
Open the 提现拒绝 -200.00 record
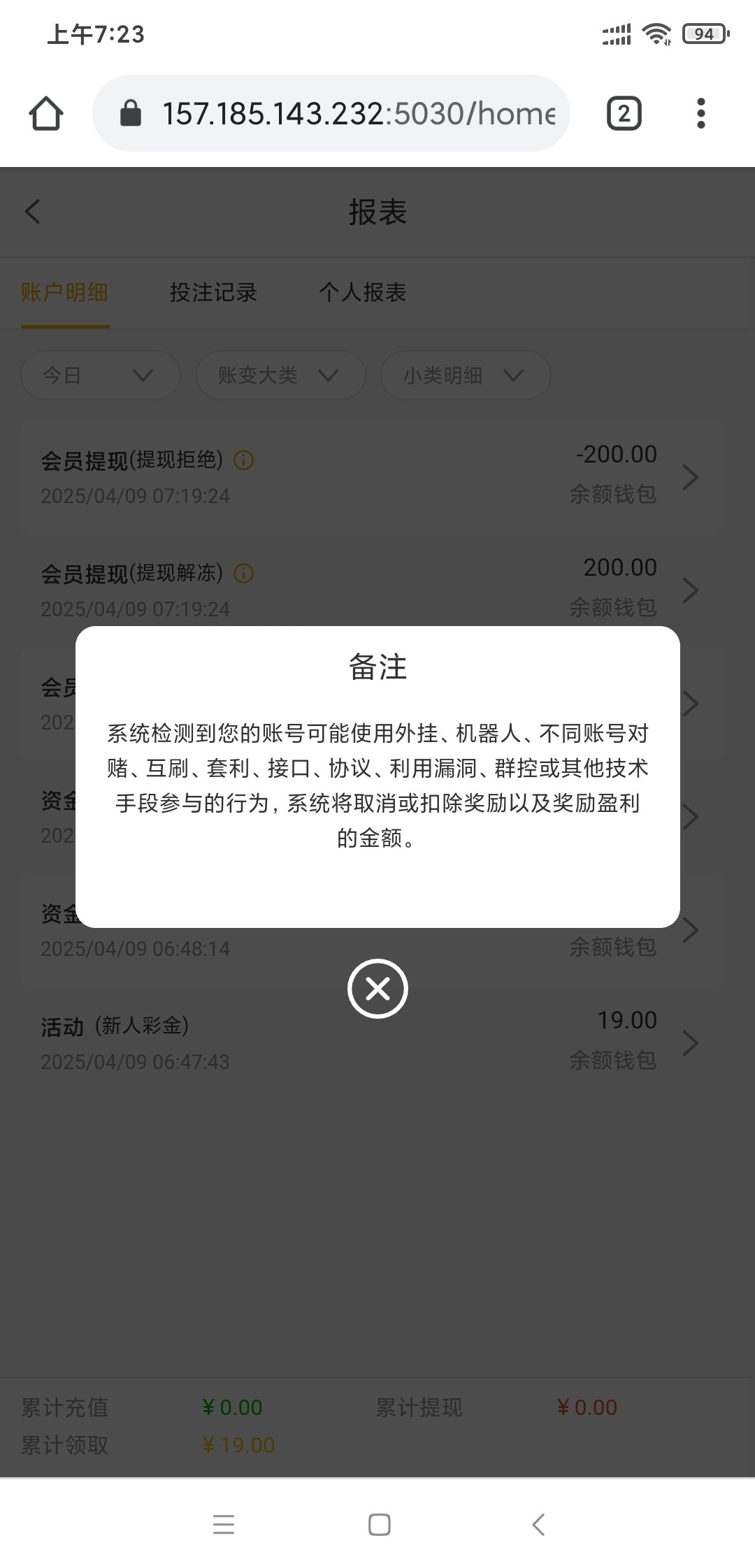click(689, 477)
